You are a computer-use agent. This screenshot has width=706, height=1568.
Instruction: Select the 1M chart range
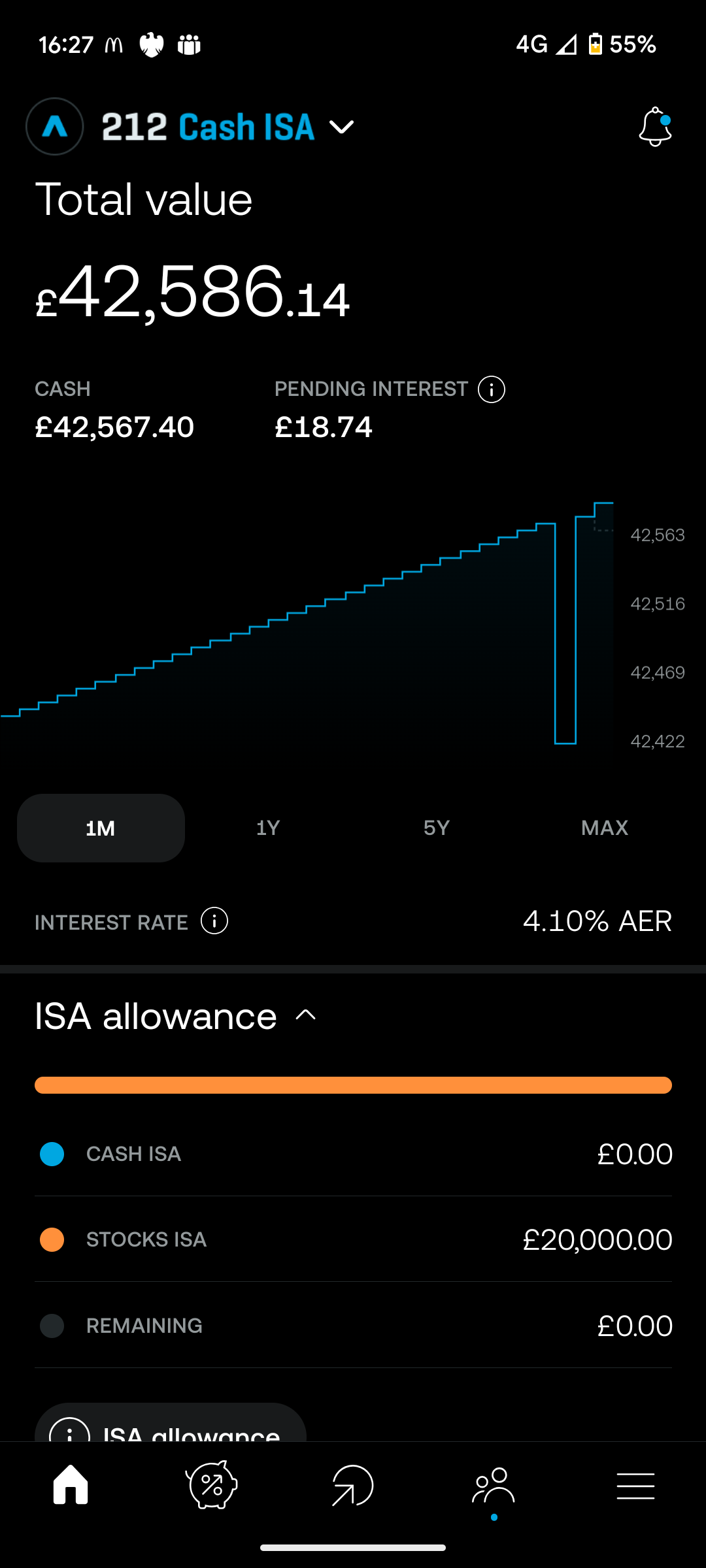[x=101, y=828]
